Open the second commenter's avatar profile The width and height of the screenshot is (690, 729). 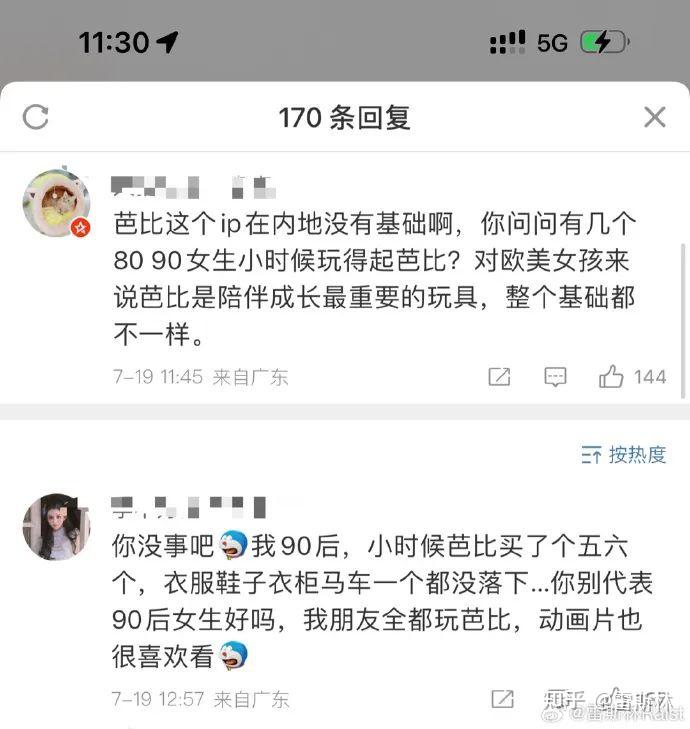pos(56,526)
